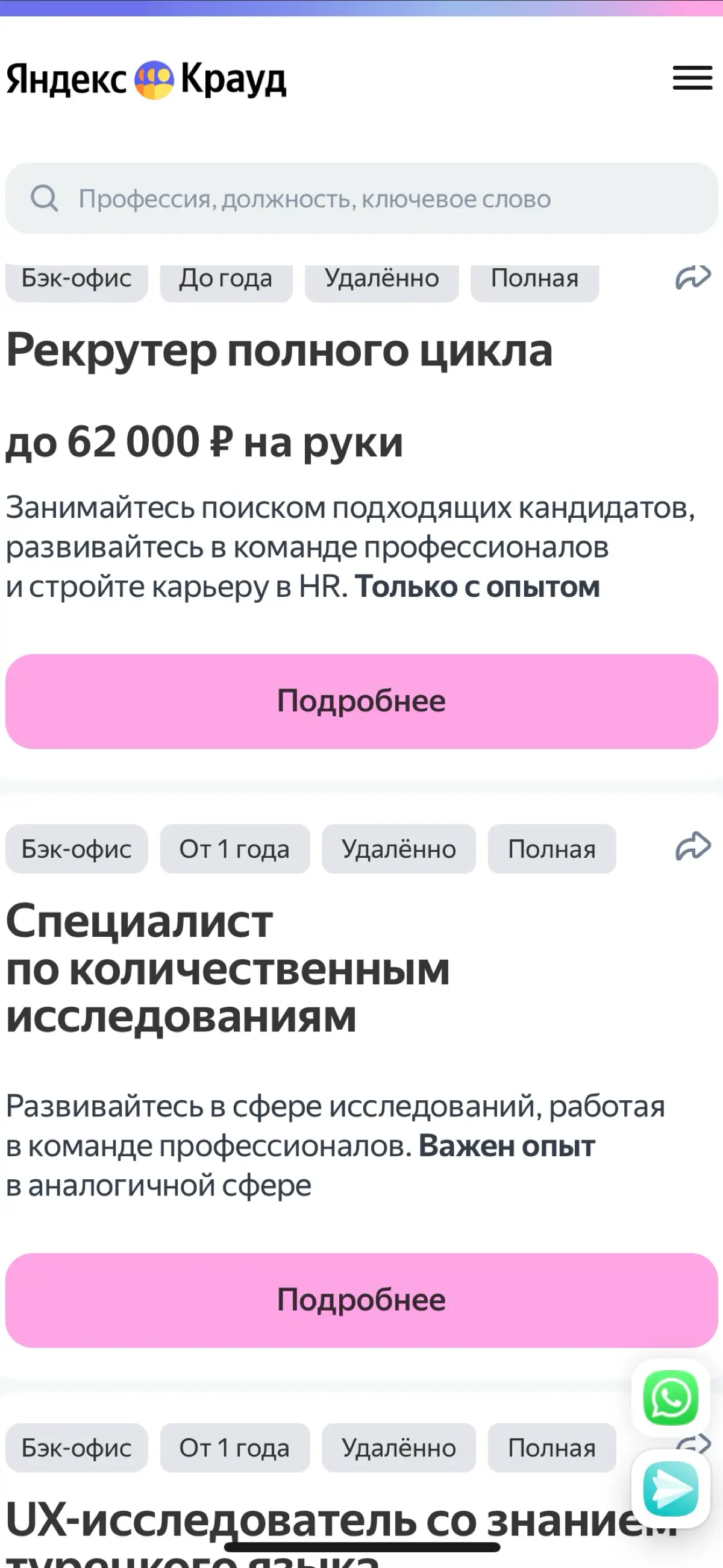
Task: Select the "От 1 года" experience chip
Action: [235, 850]
